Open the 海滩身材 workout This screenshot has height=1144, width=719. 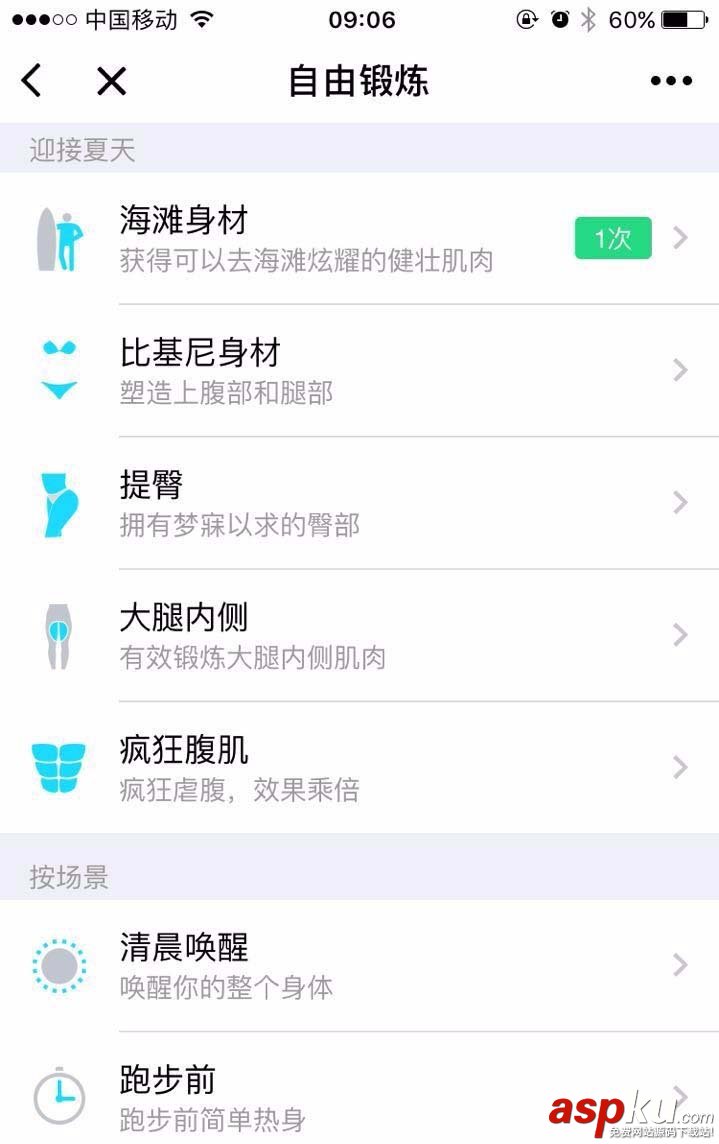click(x=360, y=239)
